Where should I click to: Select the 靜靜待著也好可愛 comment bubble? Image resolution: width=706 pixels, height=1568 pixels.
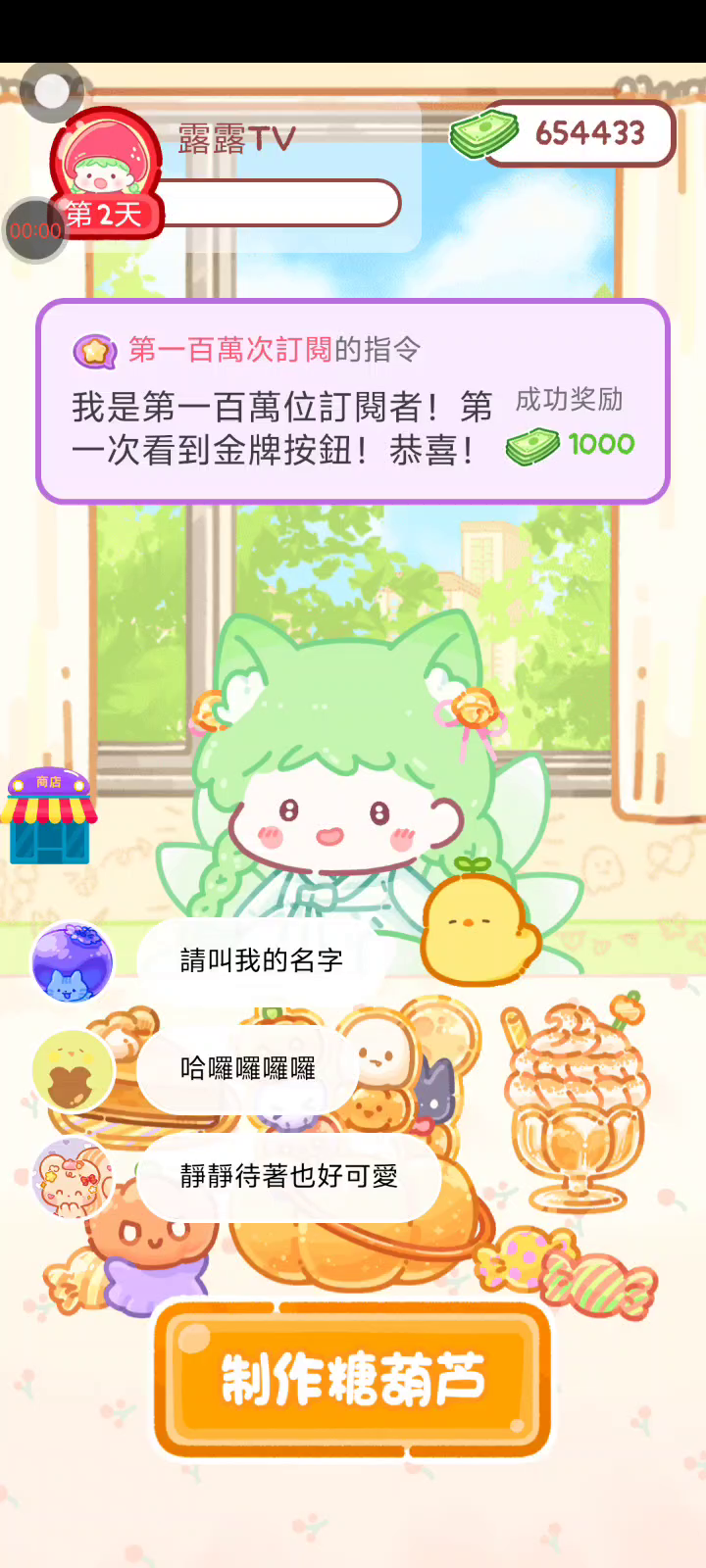288,1176
